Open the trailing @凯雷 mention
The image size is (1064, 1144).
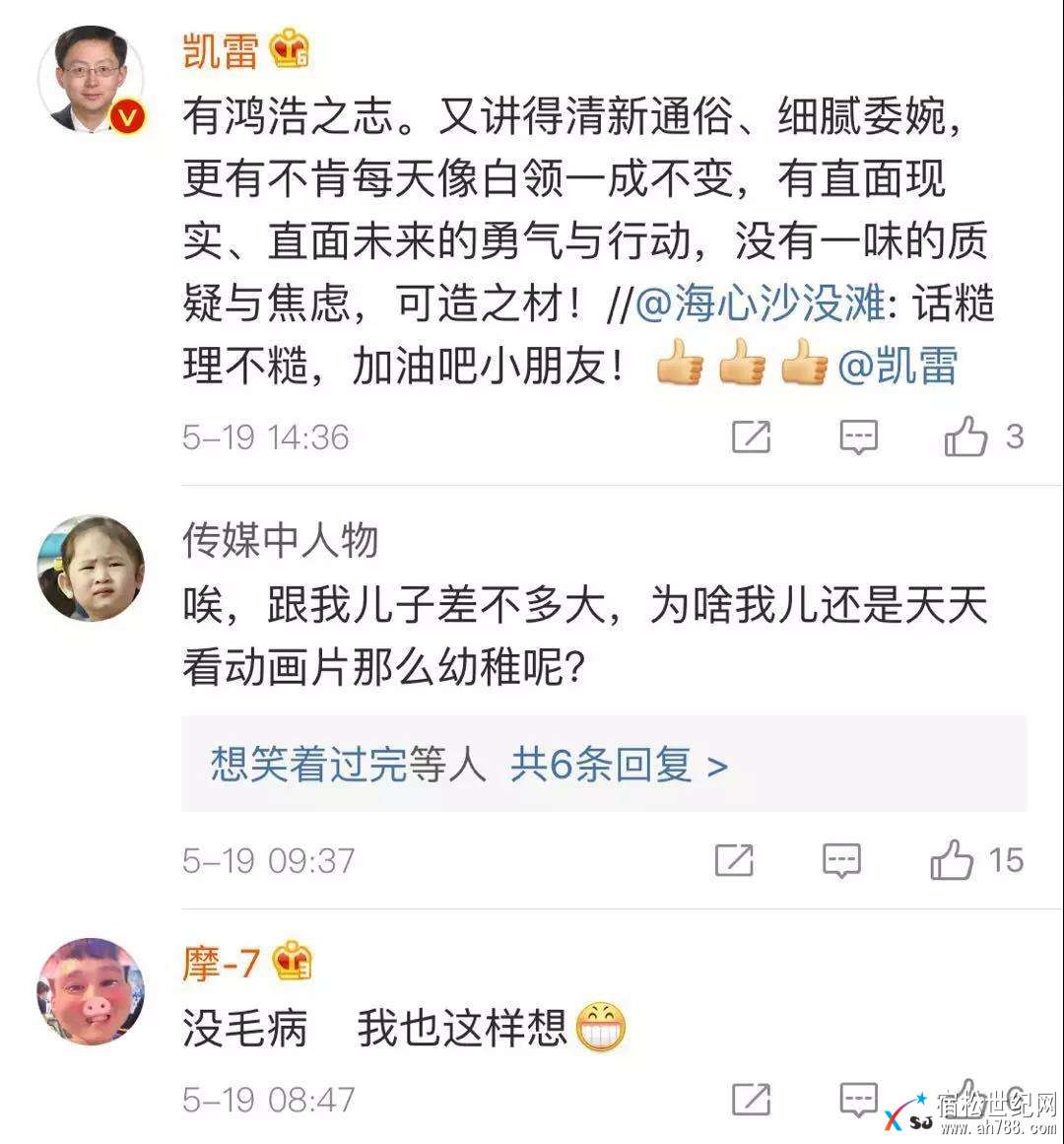pos(897,367)
